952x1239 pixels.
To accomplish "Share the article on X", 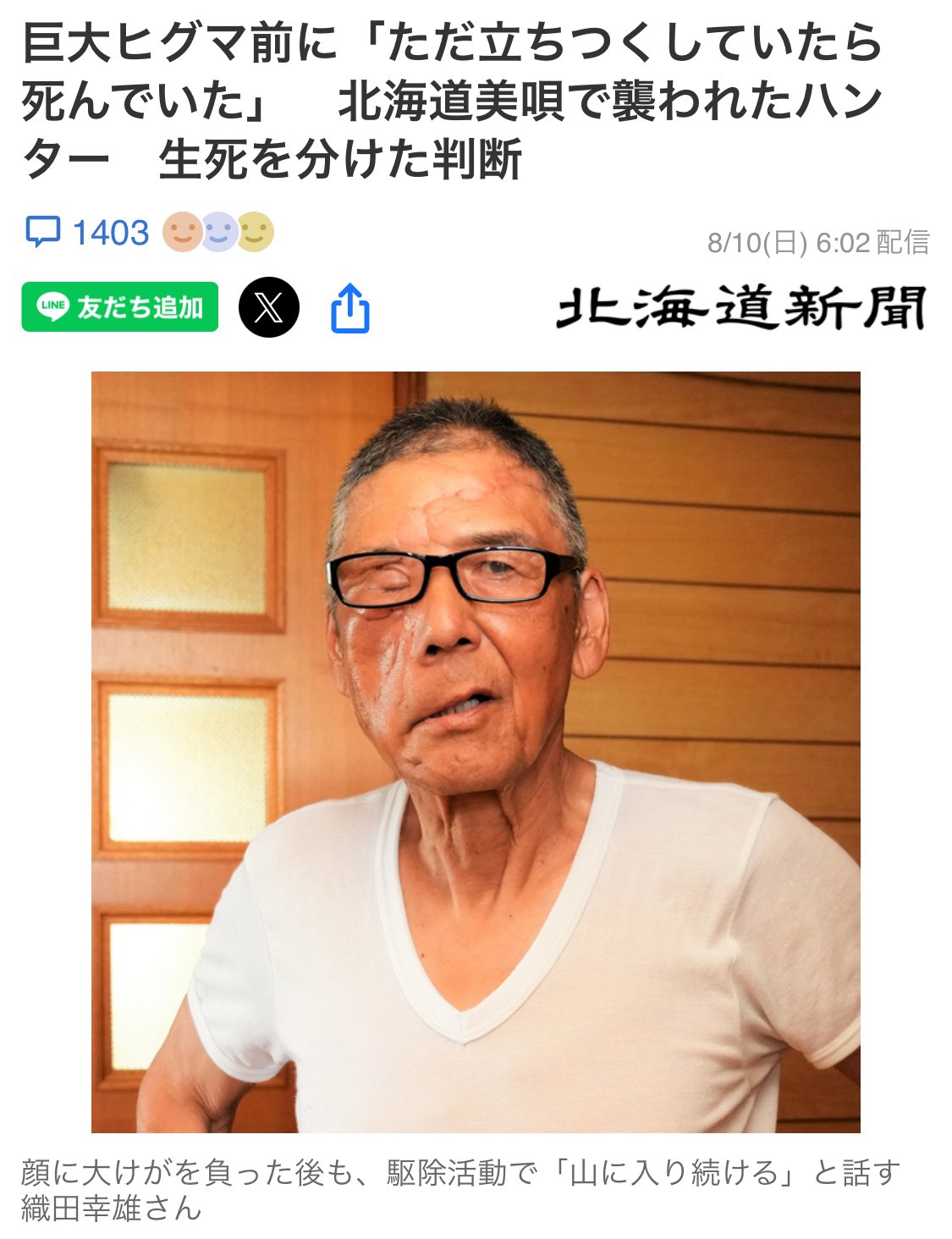I will (269, 307).
